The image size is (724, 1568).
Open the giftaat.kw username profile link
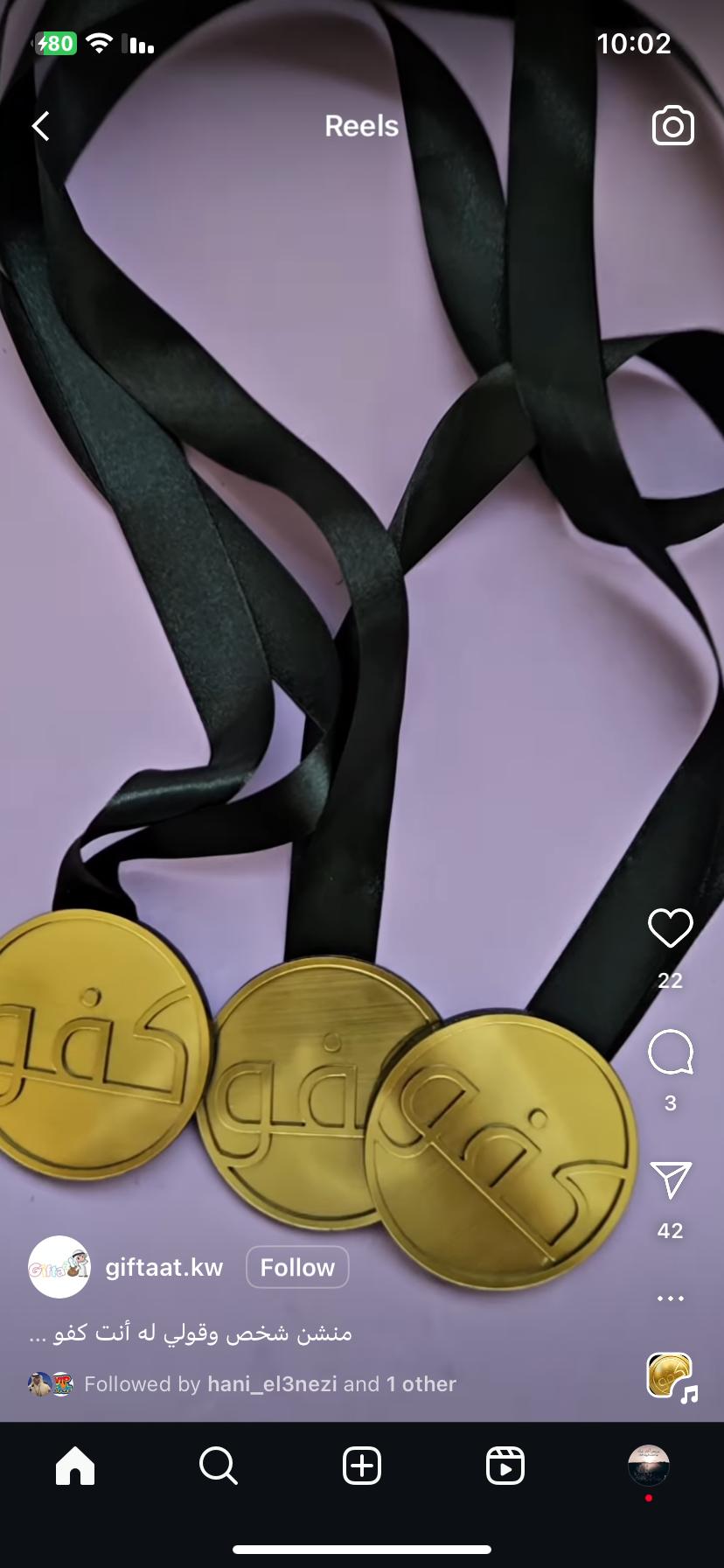click(164, 1267)
